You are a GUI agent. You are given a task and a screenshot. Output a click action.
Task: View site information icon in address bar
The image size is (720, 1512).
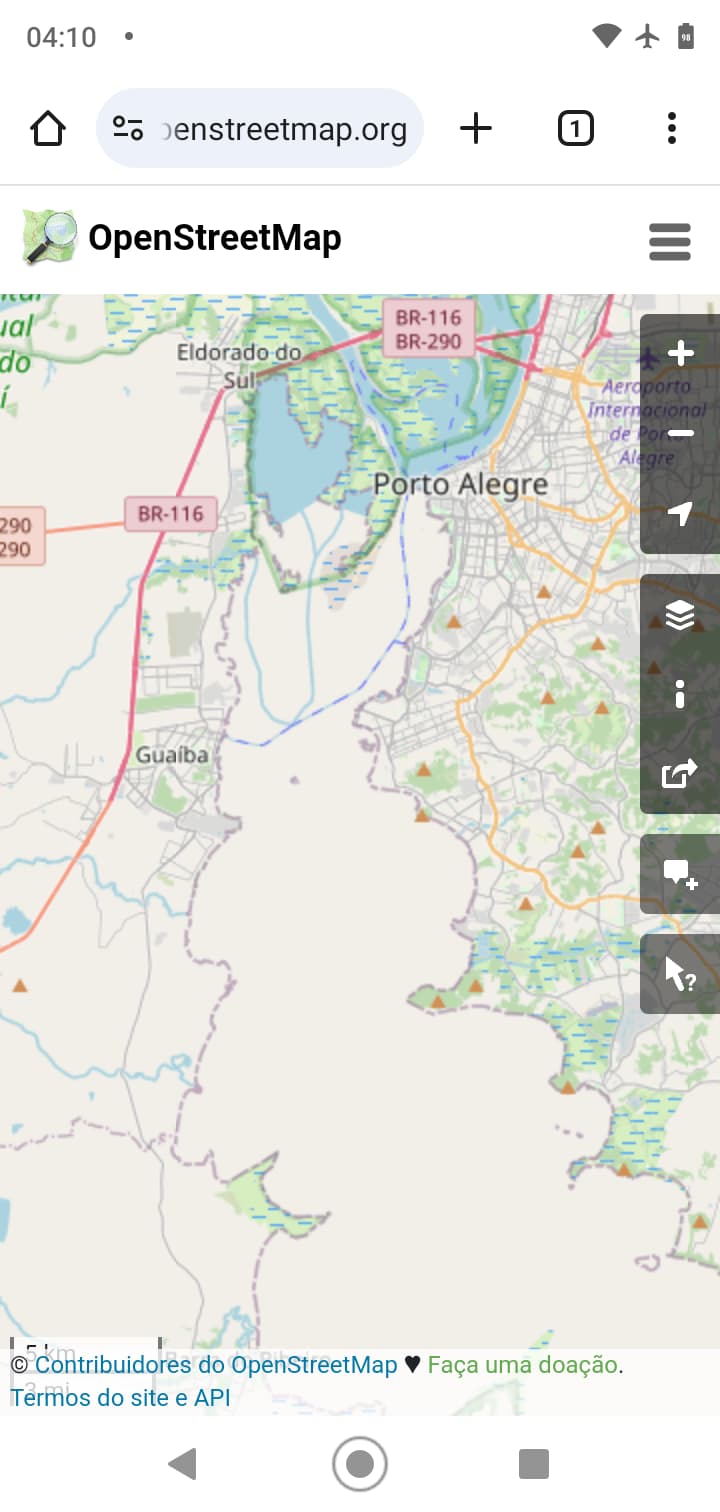click(x=128, y=128)
